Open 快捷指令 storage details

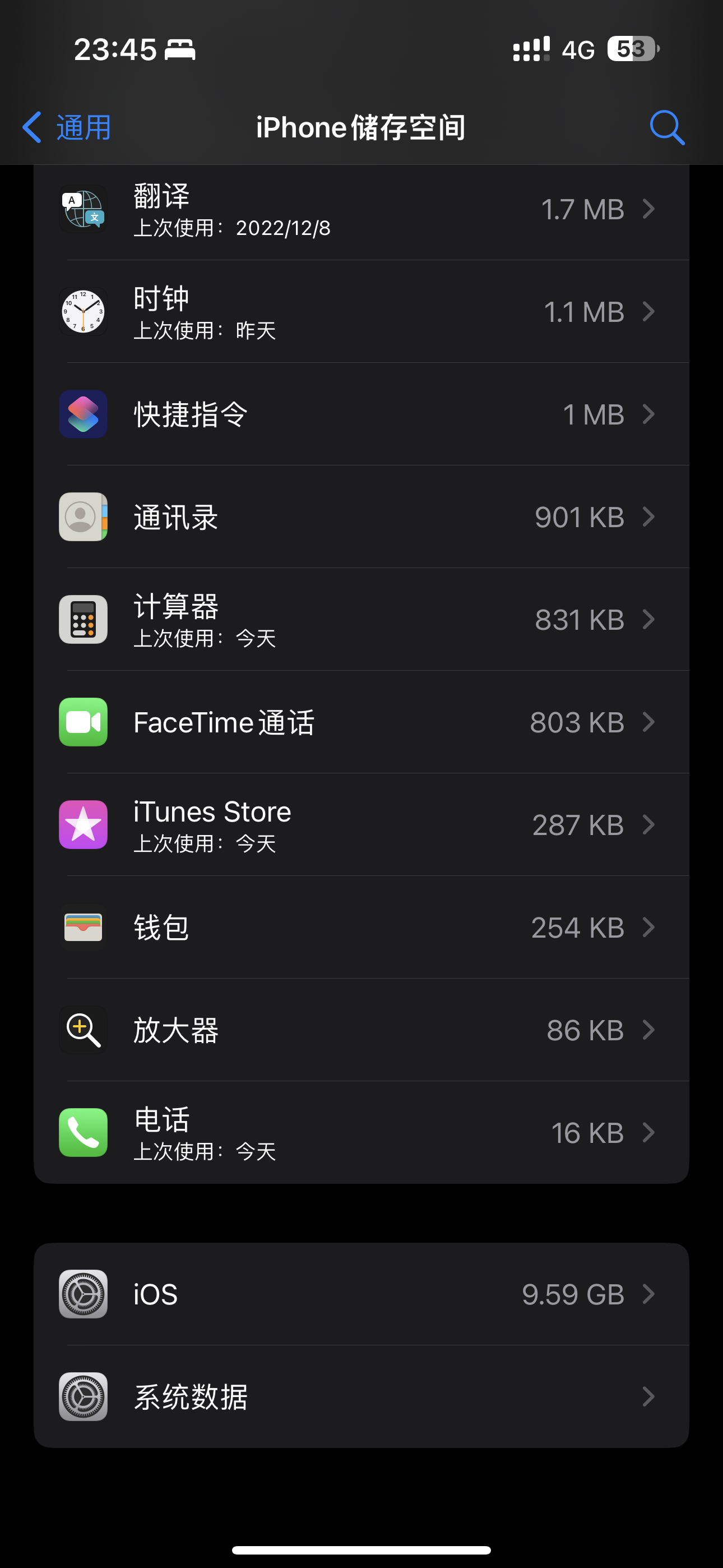click(x=361, y=414)
